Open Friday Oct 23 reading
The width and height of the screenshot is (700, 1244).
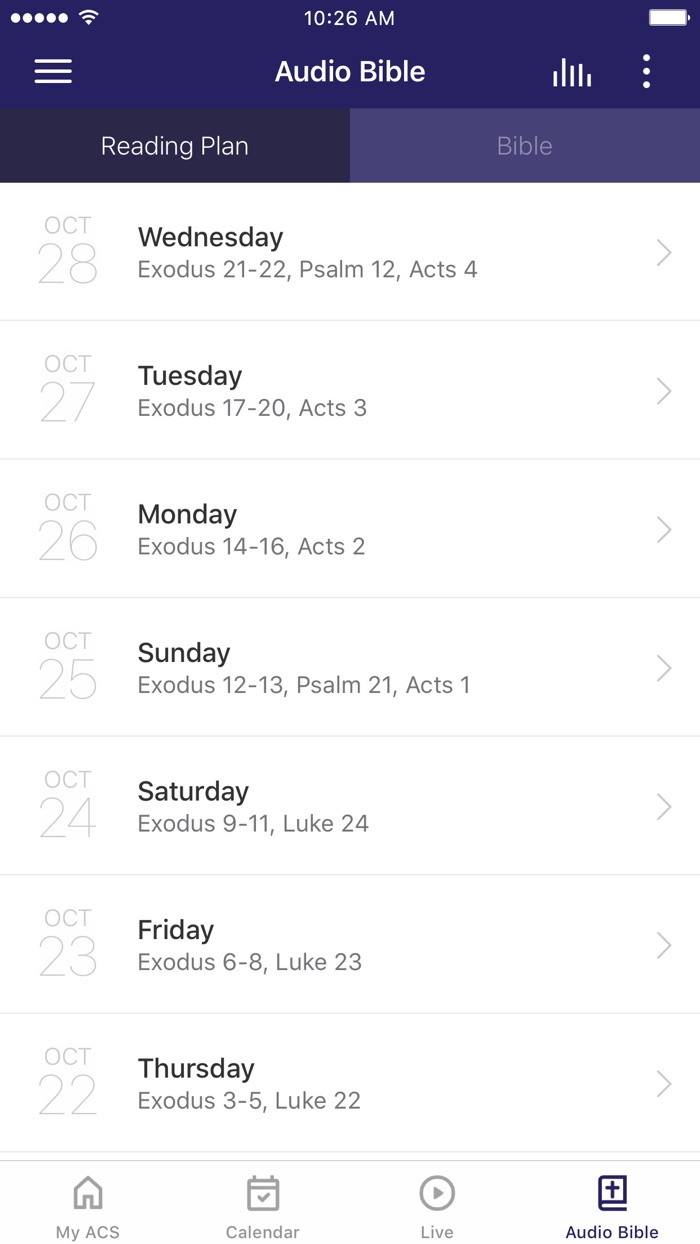coord(350,944)
